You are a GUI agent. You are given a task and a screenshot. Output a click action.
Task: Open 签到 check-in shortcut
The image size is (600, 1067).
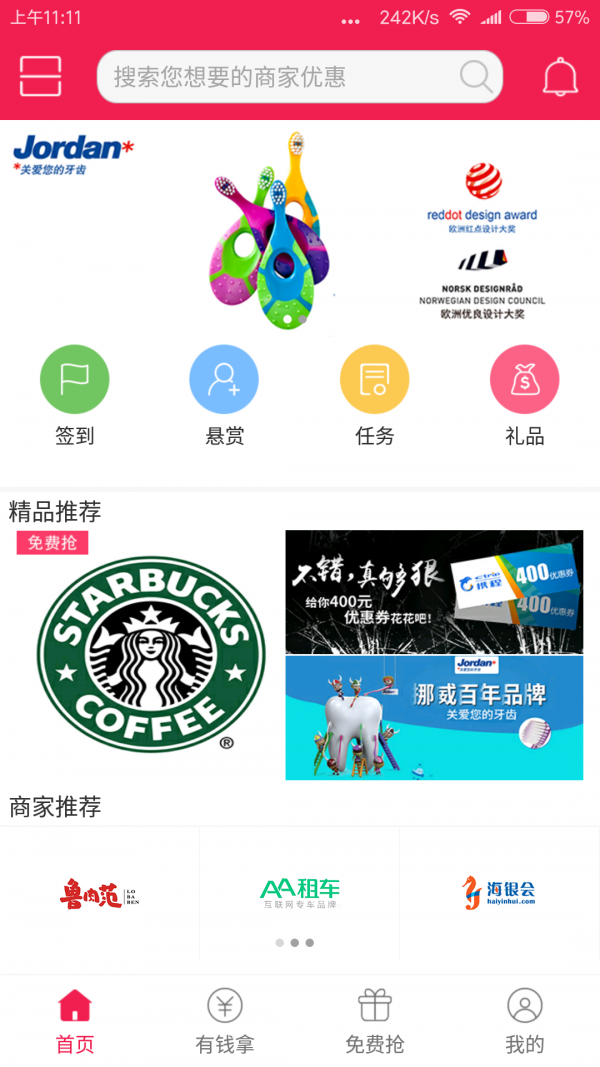(74, 397)
